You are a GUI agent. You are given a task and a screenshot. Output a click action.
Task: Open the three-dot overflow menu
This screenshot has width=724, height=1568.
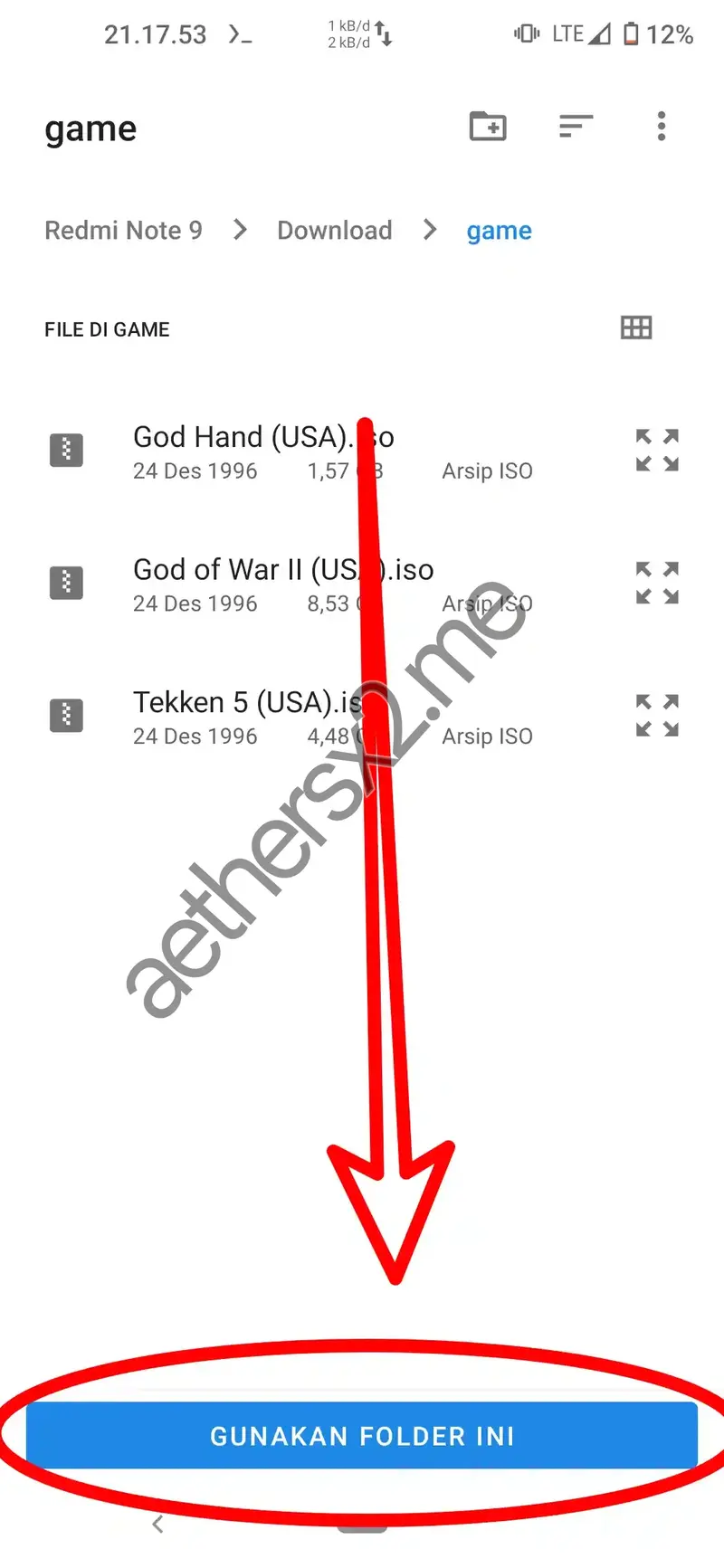click(662, 127)
